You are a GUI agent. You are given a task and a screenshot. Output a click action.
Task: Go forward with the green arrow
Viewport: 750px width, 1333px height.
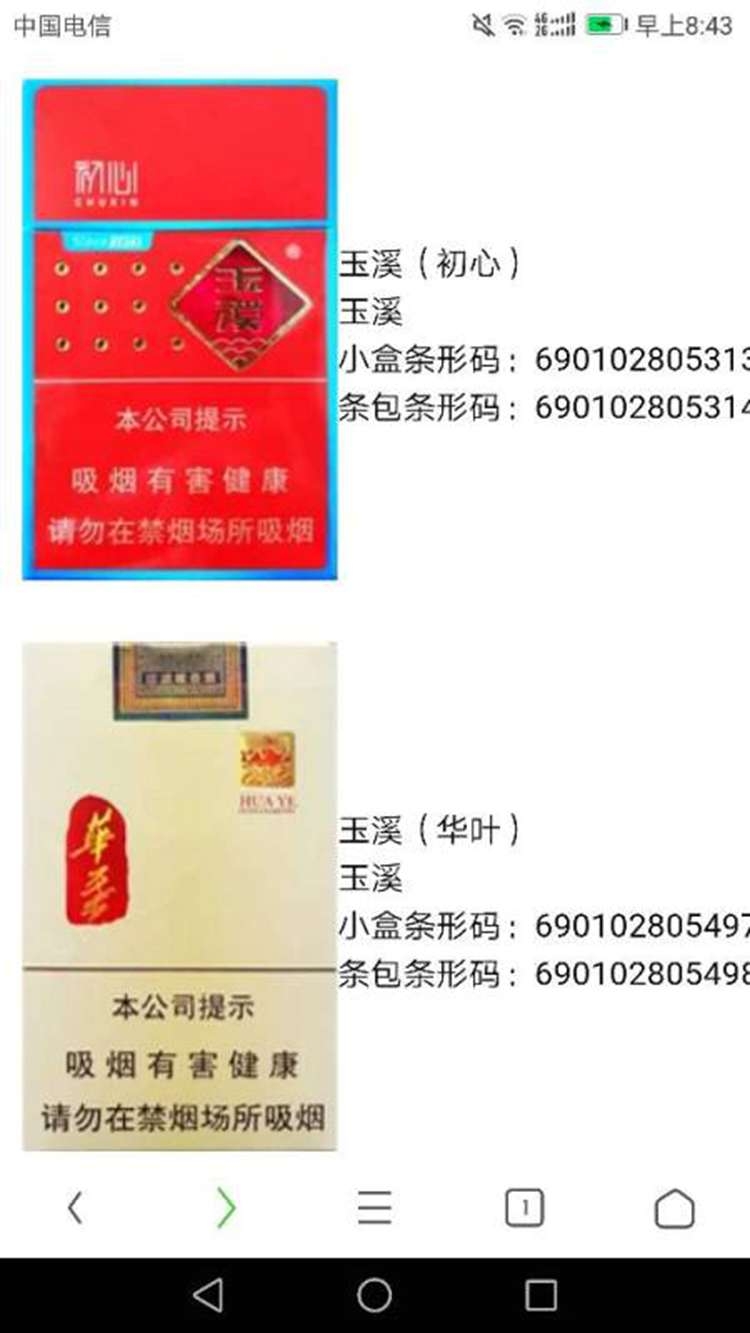pos(226,1208)
